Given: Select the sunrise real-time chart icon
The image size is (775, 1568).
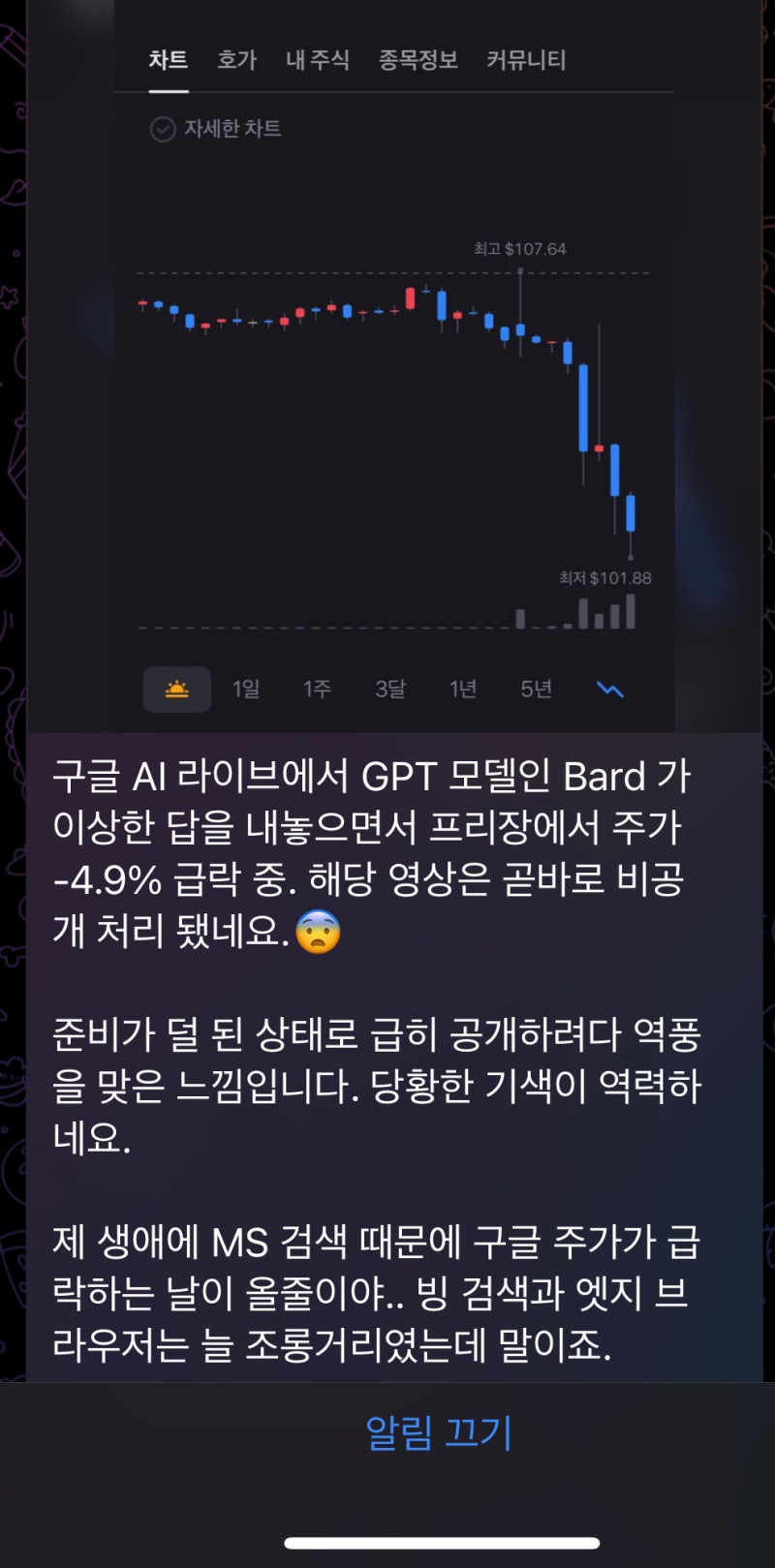Looking at the screenshot, I should (x=176, y=689).
